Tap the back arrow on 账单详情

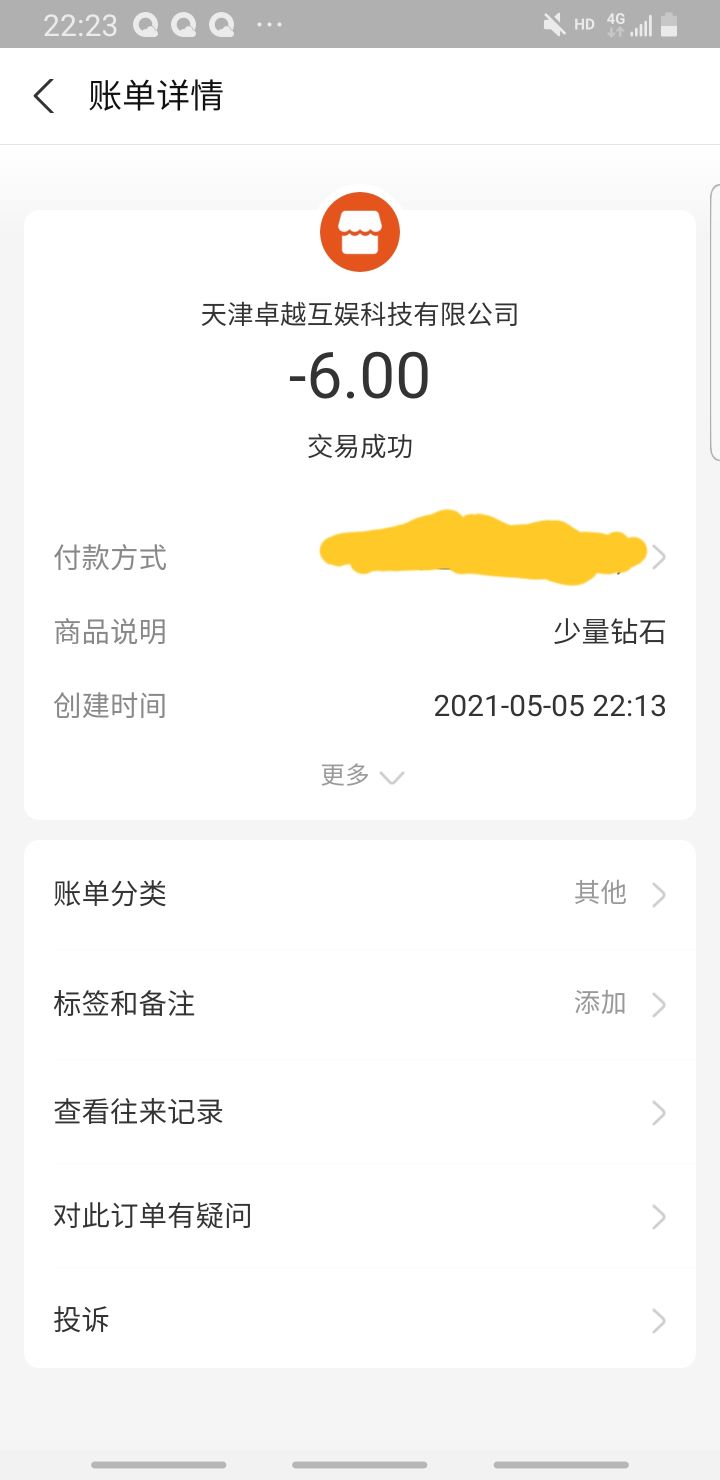42,95
